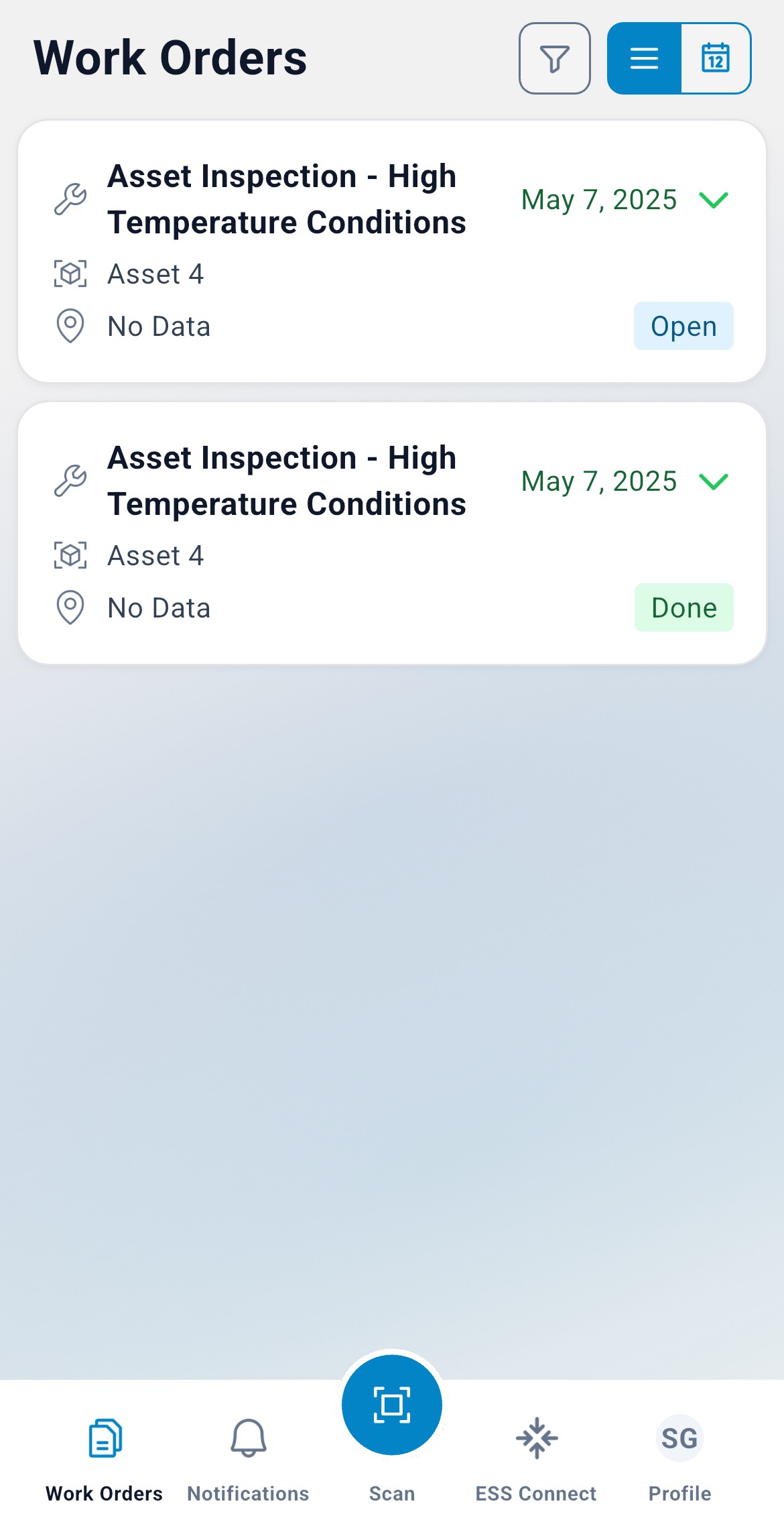Viewport: 784px width, 1528px height.
Task: Open the Asset Inspection work order marked Done
Action: pos(392,533)
